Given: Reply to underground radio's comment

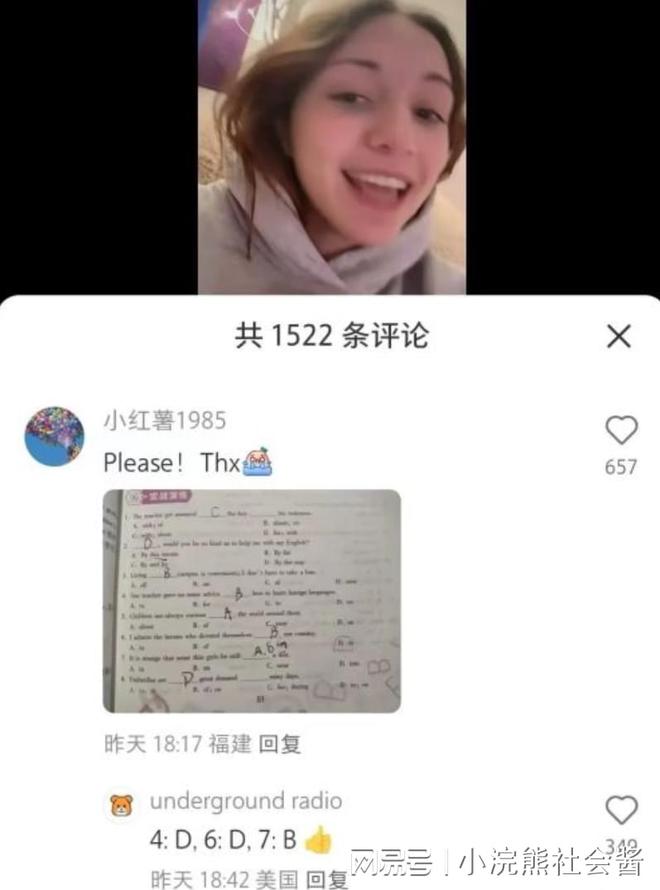Looking at the screenshot, I should [326, 879].
